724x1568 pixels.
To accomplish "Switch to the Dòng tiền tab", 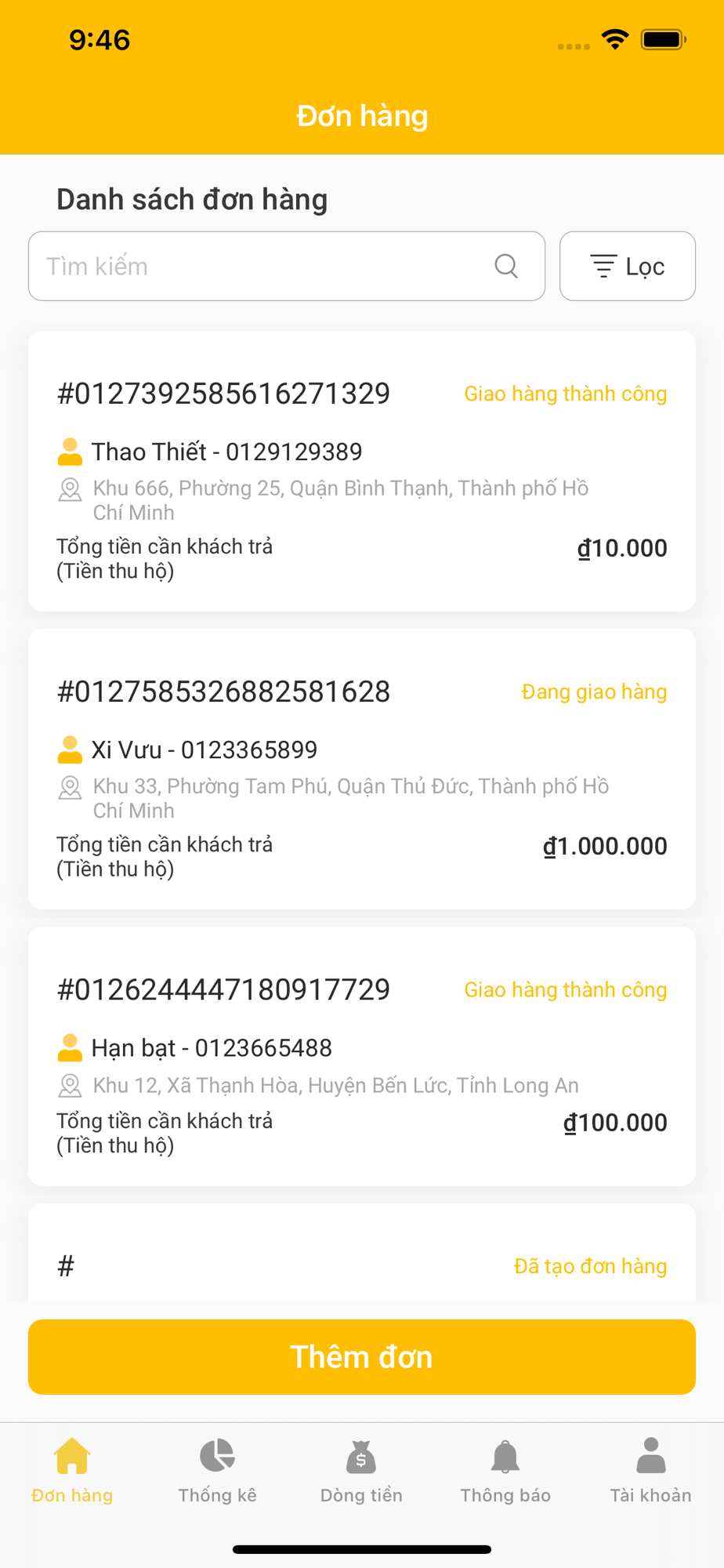I will pos(361,1471).
